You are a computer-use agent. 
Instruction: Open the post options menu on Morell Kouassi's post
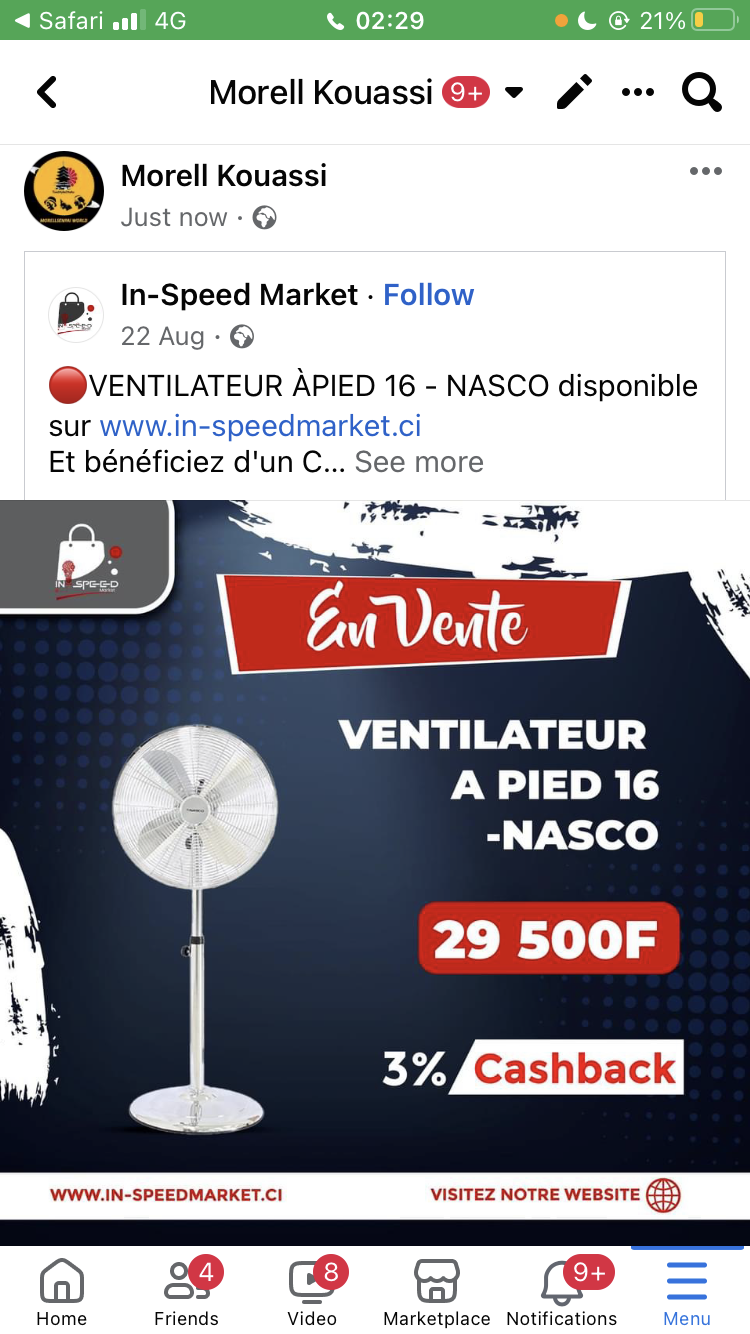[705, 172]
